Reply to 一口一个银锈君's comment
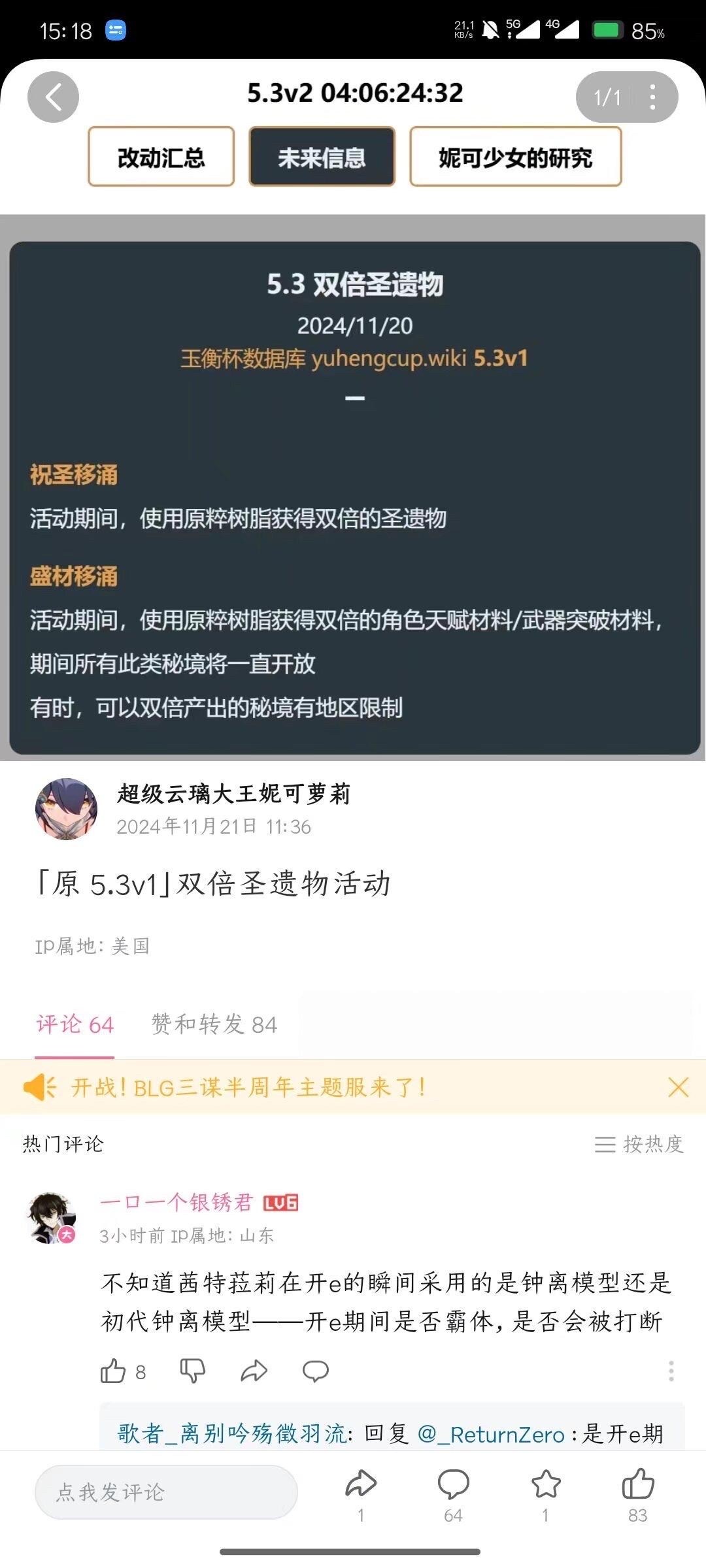706x1568 pixels. [x=315, y=1371]
